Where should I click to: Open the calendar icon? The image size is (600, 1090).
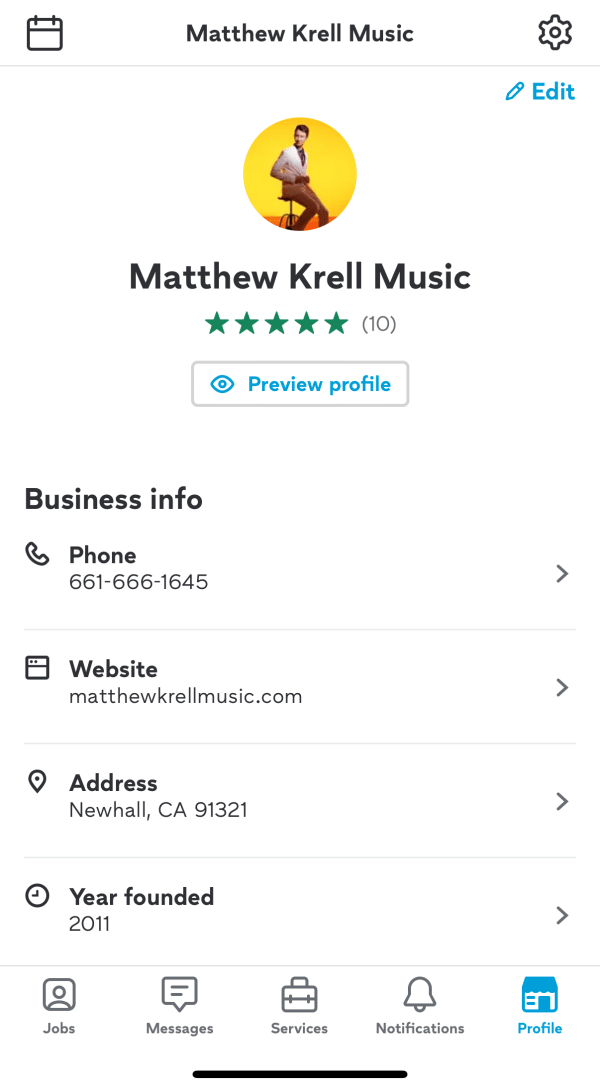click(x=44, y=33)
